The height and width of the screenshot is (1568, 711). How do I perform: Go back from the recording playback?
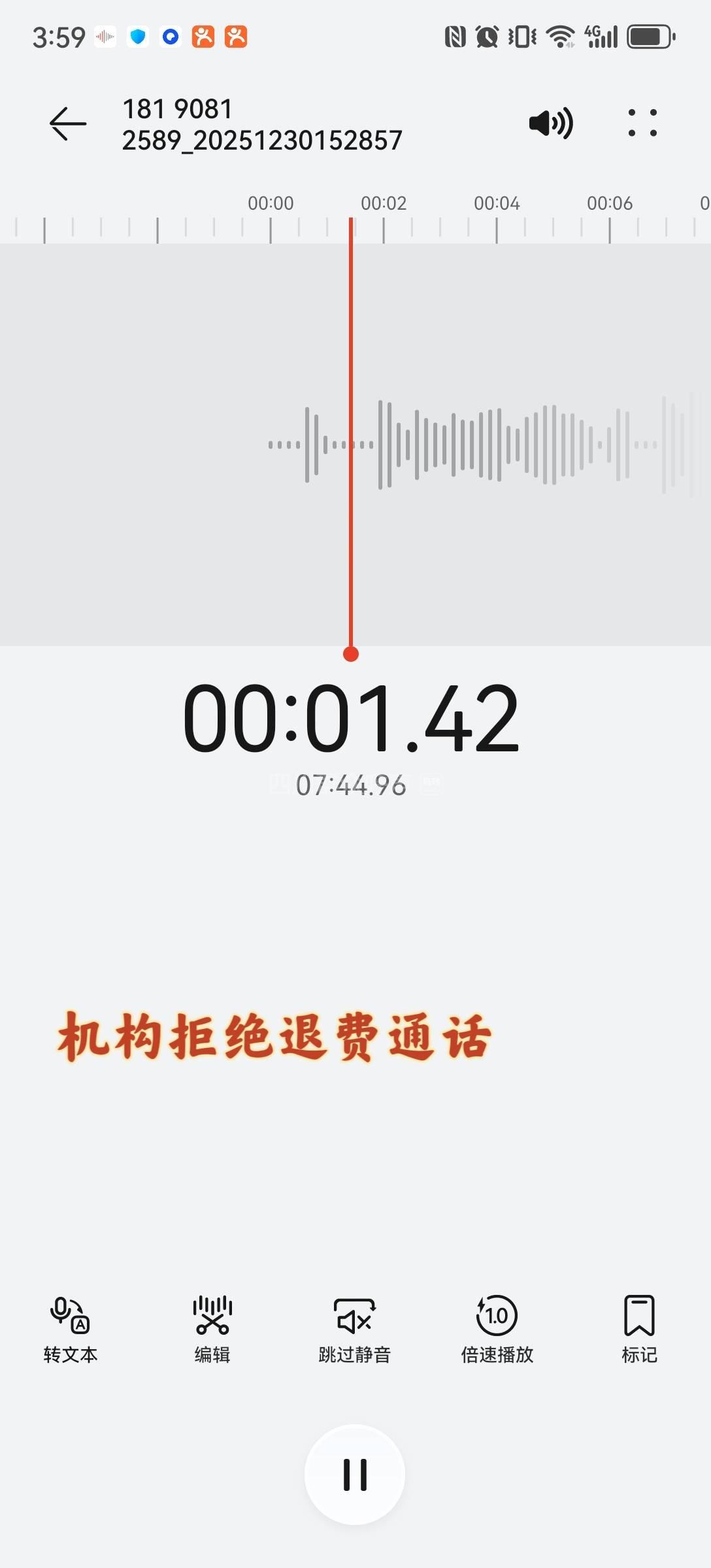click(68, 123)
